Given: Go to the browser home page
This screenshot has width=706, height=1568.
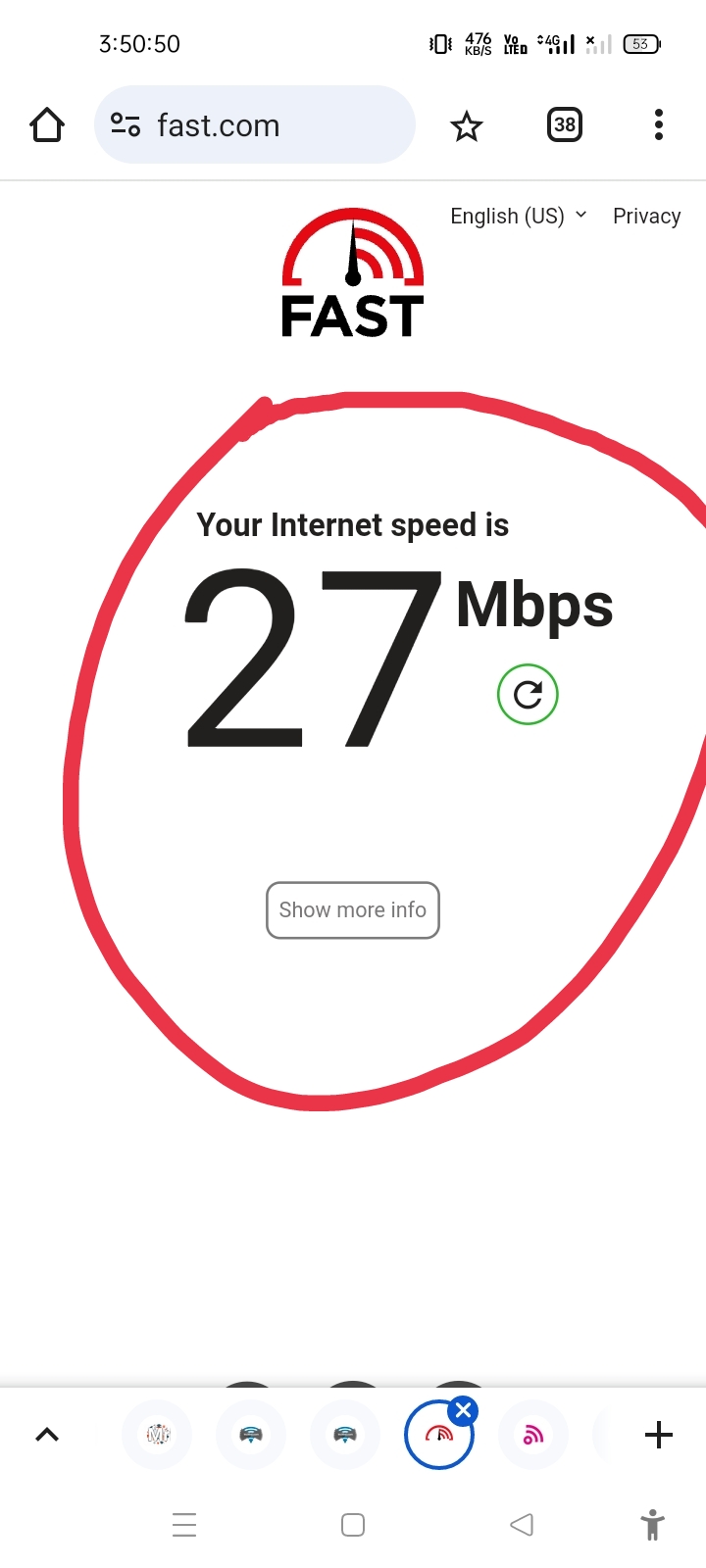Looking at the screenshot, I should pos(47,125).
